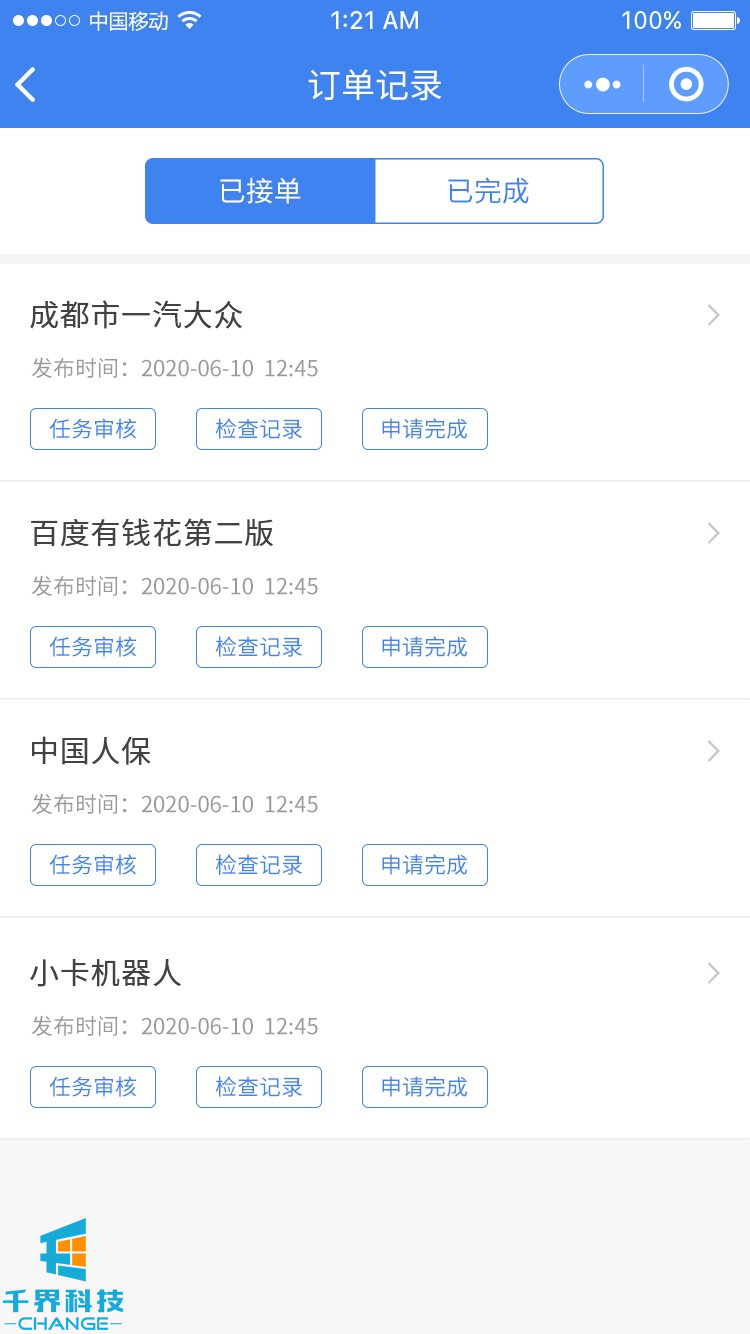This screenshot has height=1334, width=750.
Task: Tap 申请完成 for 百度有钱花第二版
Action: [424, 647]
